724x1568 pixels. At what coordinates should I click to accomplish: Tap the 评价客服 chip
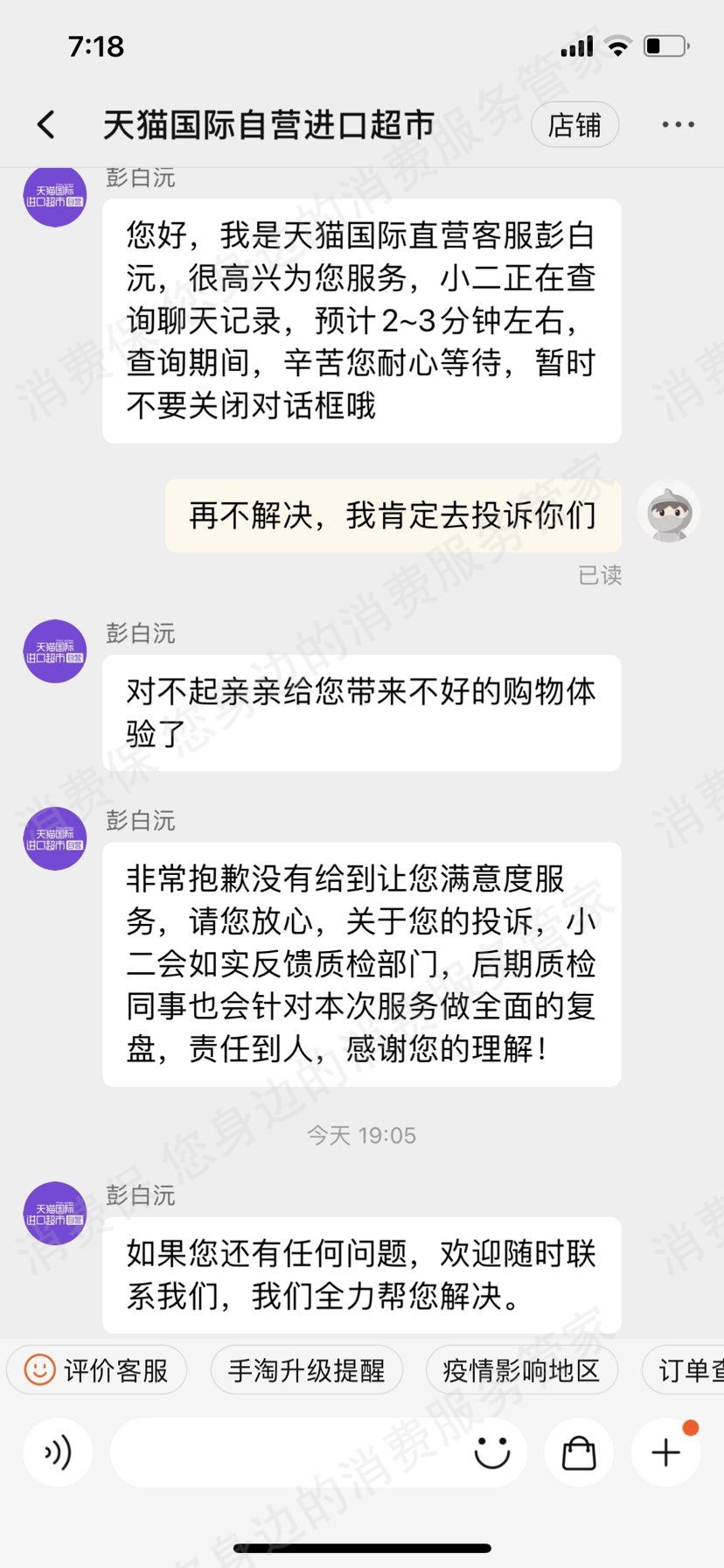(x=97, y=1369)
